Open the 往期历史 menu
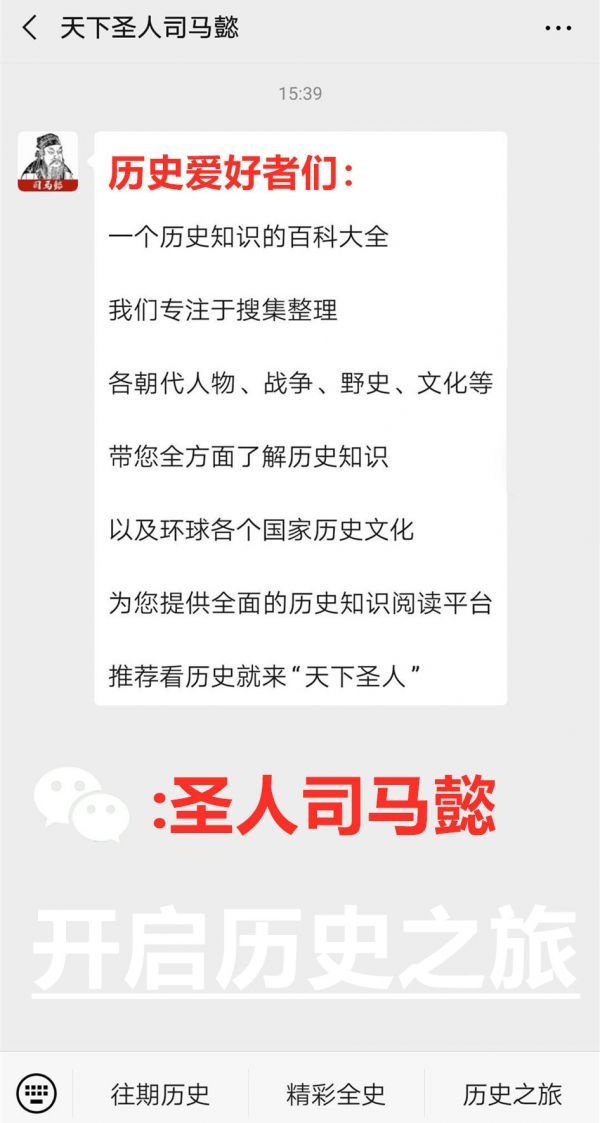The image size is (600, 1123). (160, 1094)
